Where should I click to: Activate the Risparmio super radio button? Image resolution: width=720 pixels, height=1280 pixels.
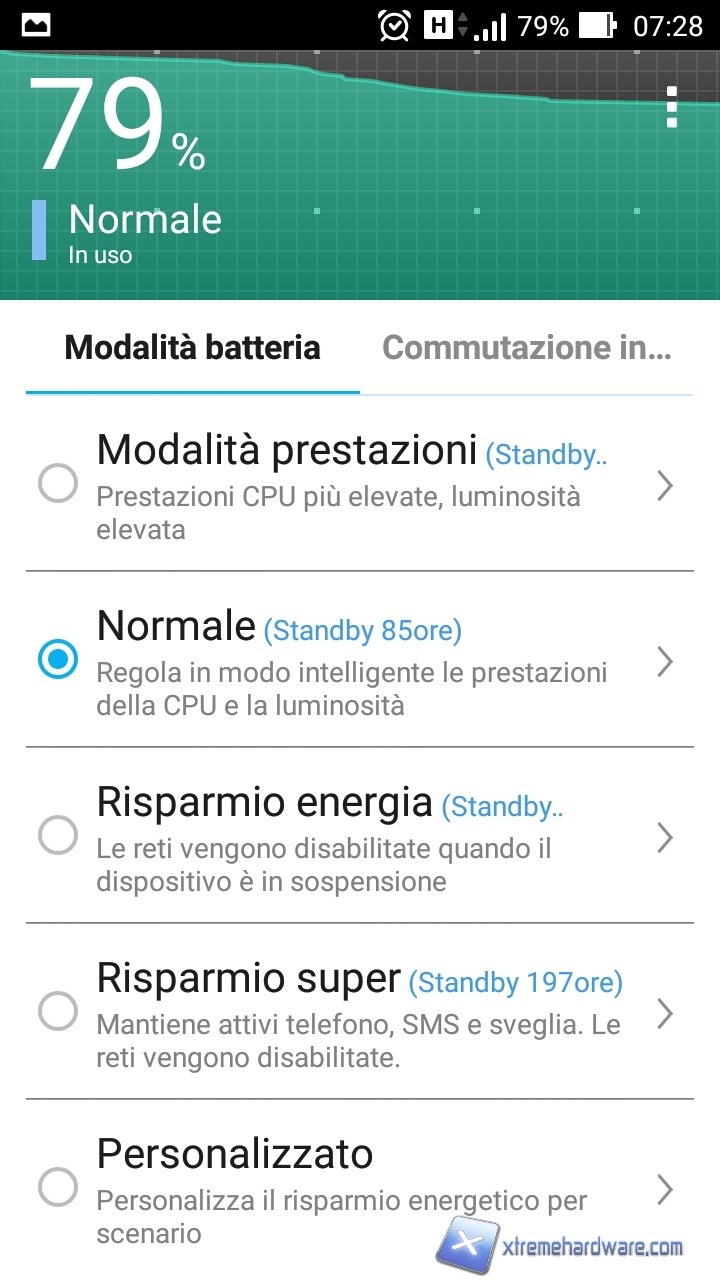click(x=58, y=1012)
